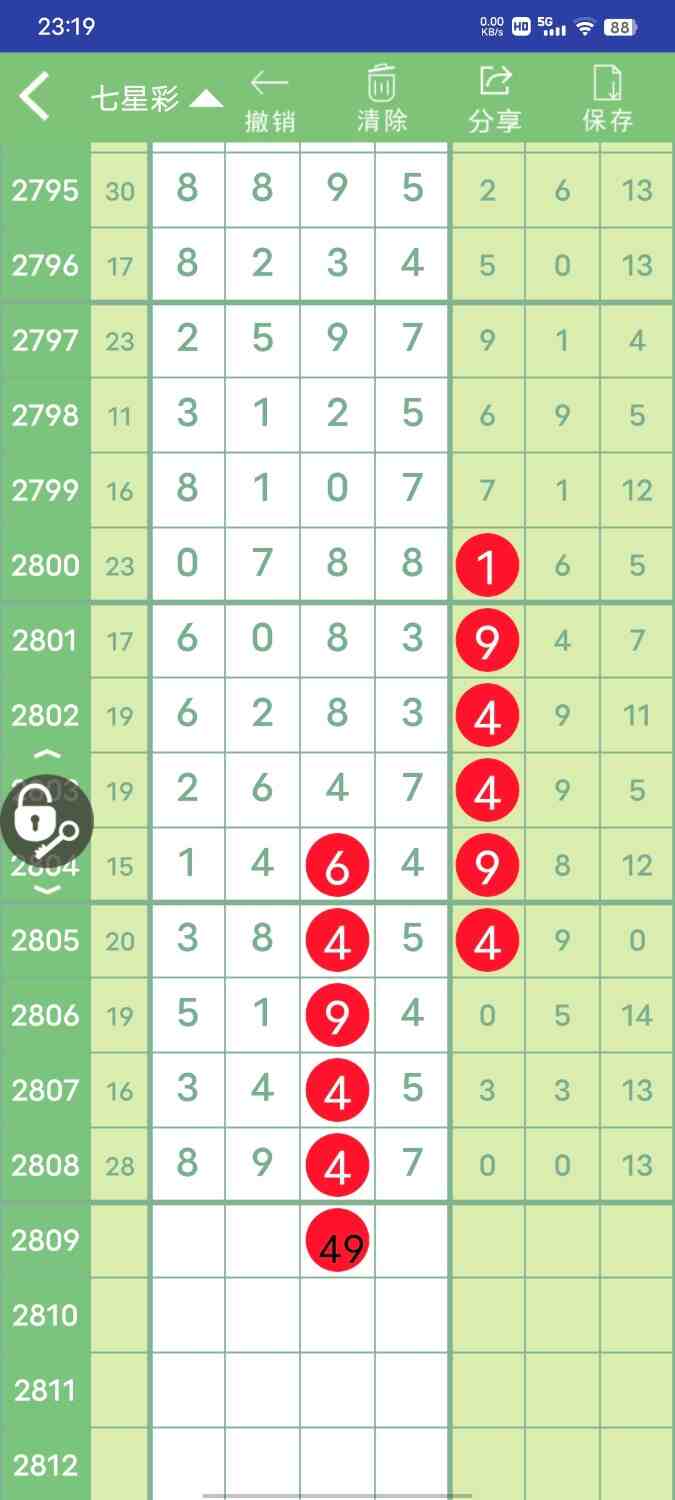Viewport: 675px width, 1500px height.
Task: Save the chart with 保存
Action: (x=608, y=100)
